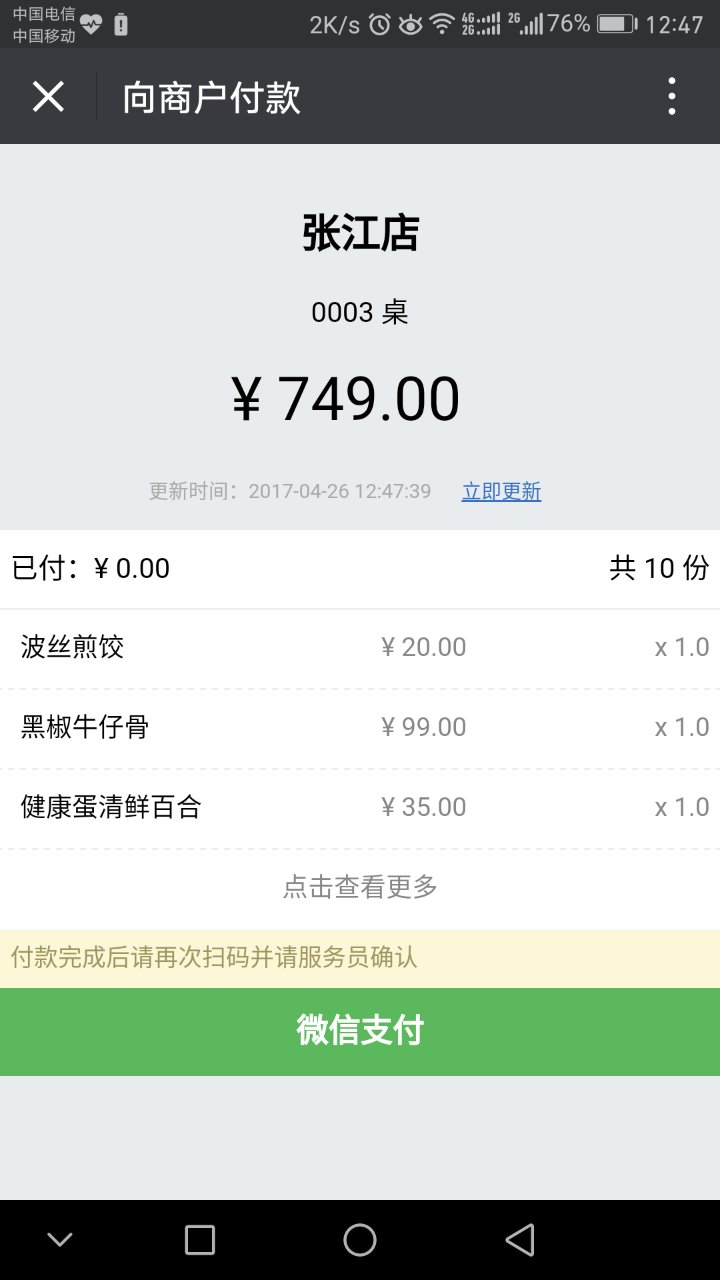The height and width of the screenshot is (1280, 720).
Task: Pay with the 微信支付 button
Action: click(360, 1031)
